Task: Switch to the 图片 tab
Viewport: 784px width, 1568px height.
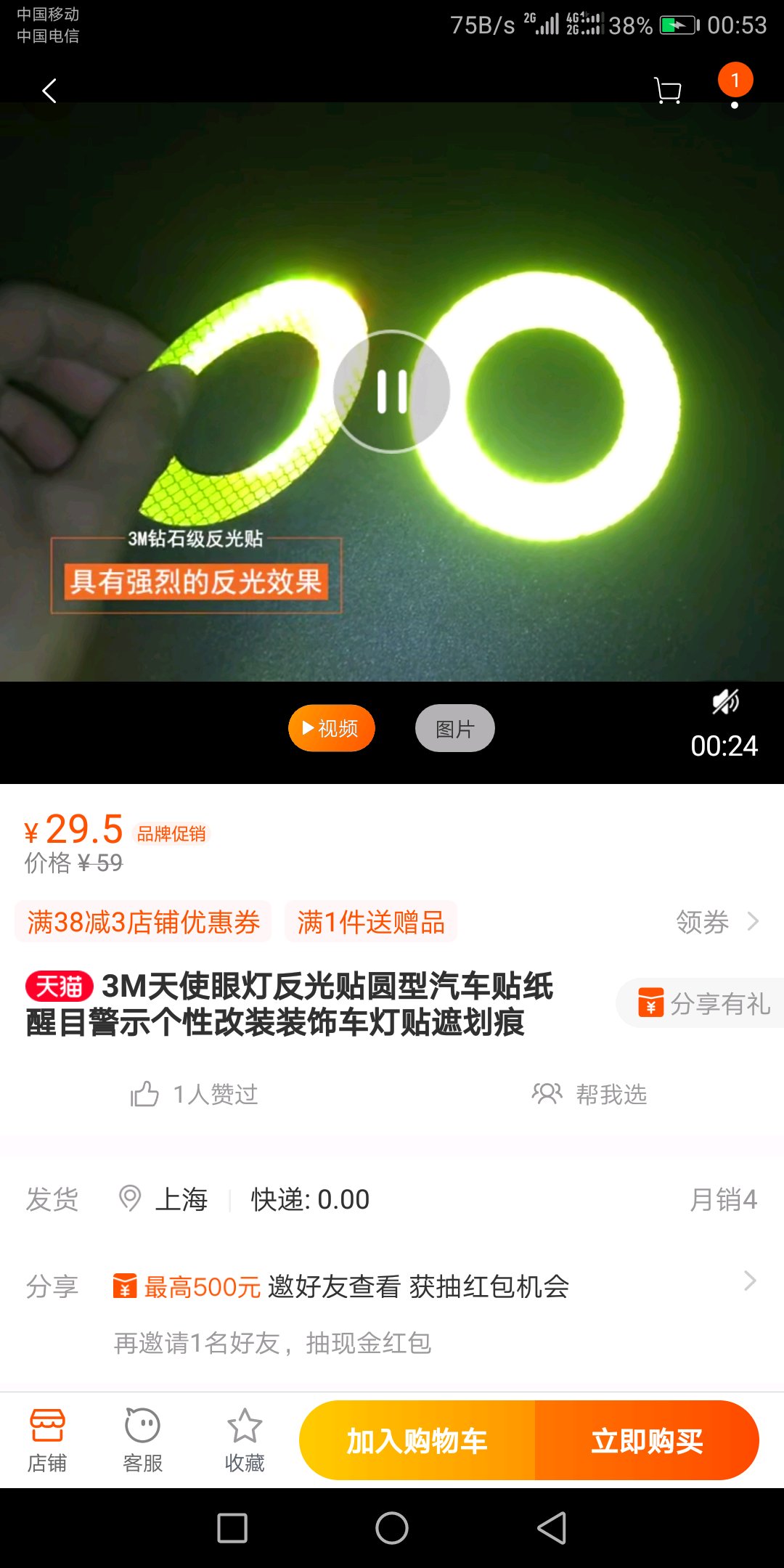Action: (x=454, y=728)
